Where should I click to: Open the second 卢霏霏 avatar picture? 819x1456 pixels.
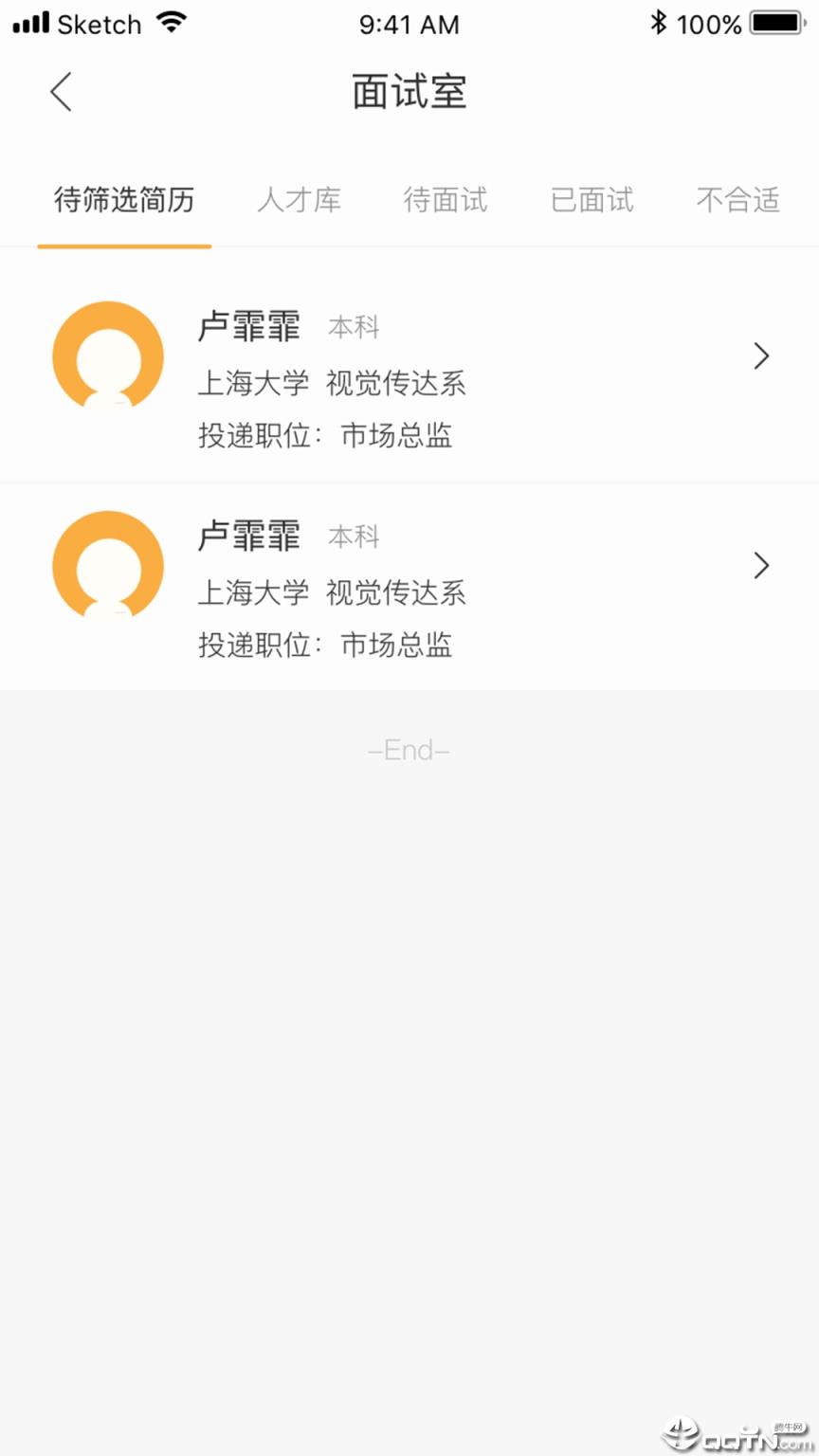108,565
